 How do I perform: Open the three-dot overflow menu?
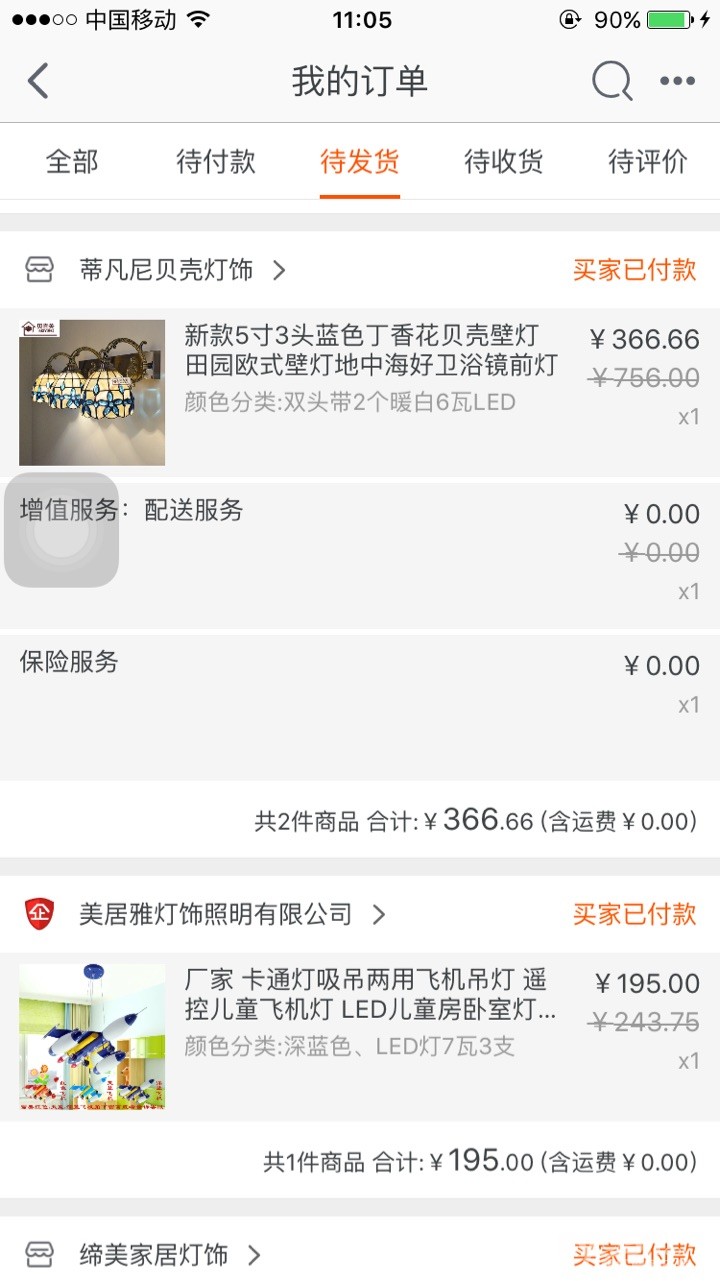(x=677, y=81)
